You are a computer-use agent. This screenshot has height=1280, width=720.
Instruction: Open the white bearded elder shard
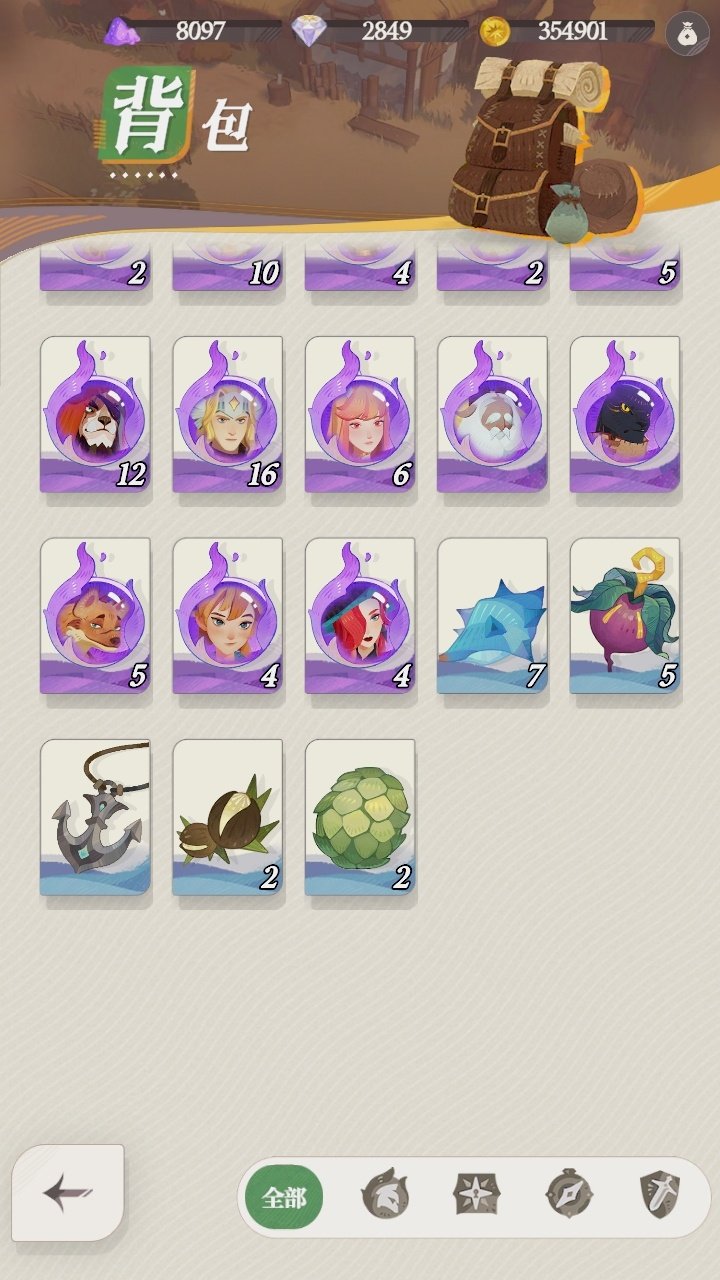[x=492, y=414]
